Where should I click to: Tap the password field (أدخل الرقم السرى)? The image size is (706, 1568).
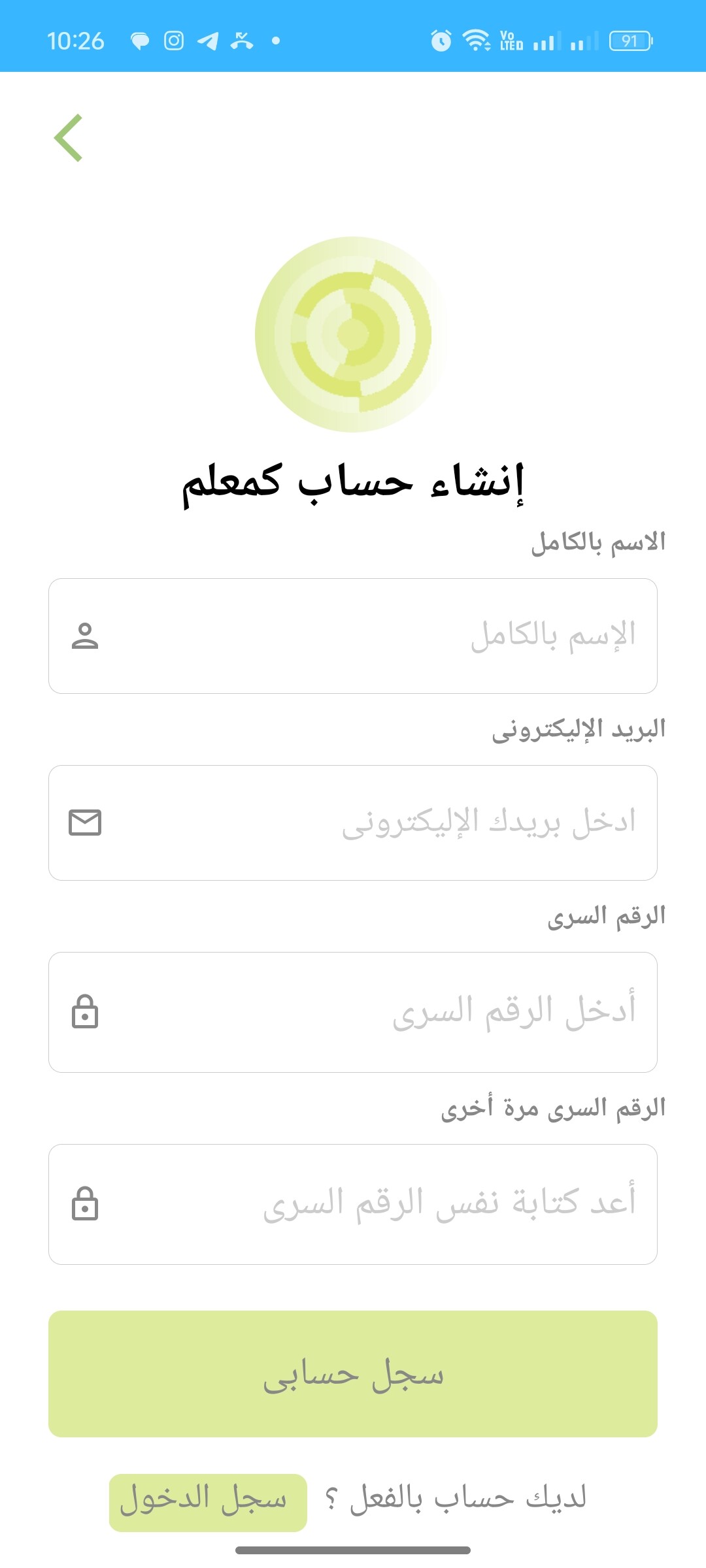tap(353, 1012)
